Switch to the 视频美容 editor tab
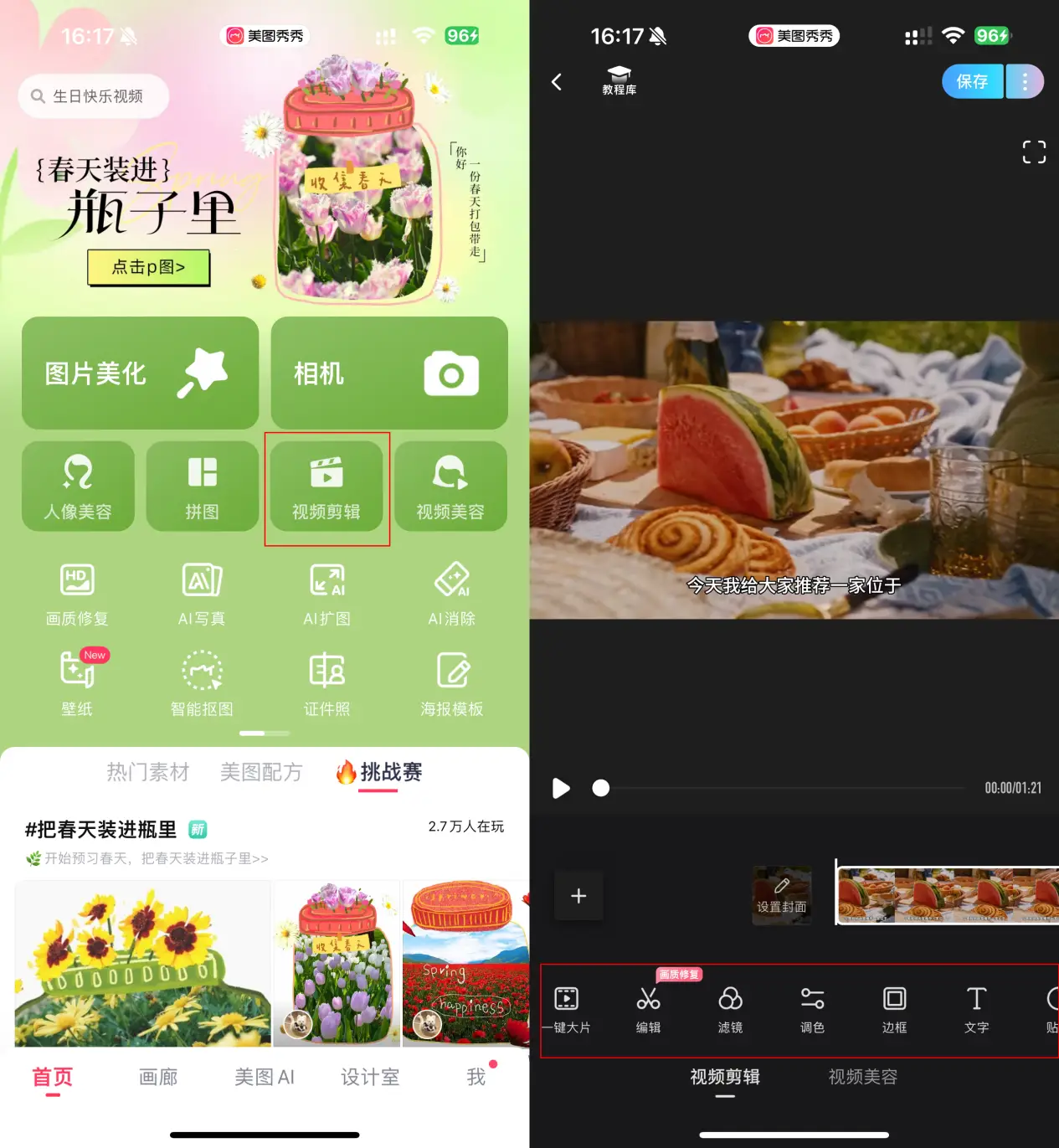 coord(862,1077)
